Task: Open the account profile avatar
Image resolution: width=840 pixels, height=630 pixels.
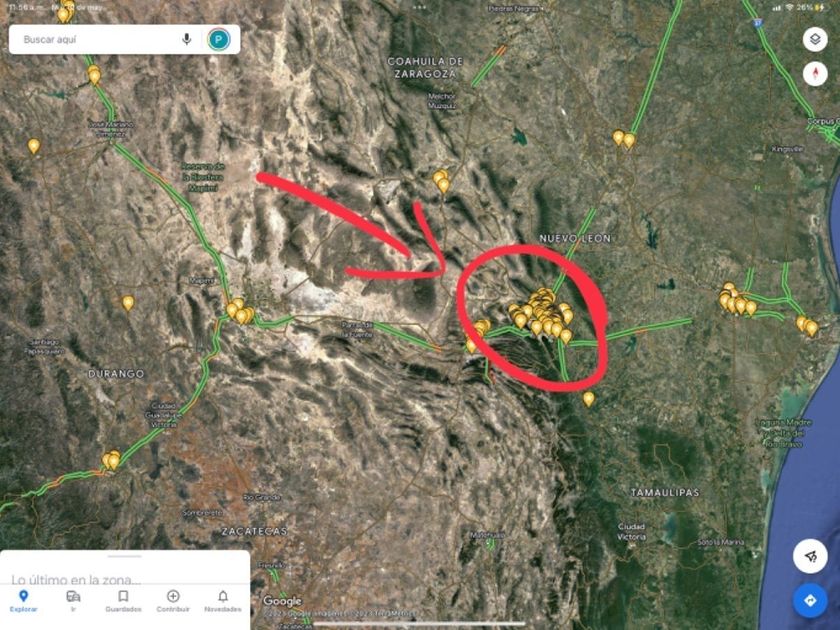Action: click(219, 39)
